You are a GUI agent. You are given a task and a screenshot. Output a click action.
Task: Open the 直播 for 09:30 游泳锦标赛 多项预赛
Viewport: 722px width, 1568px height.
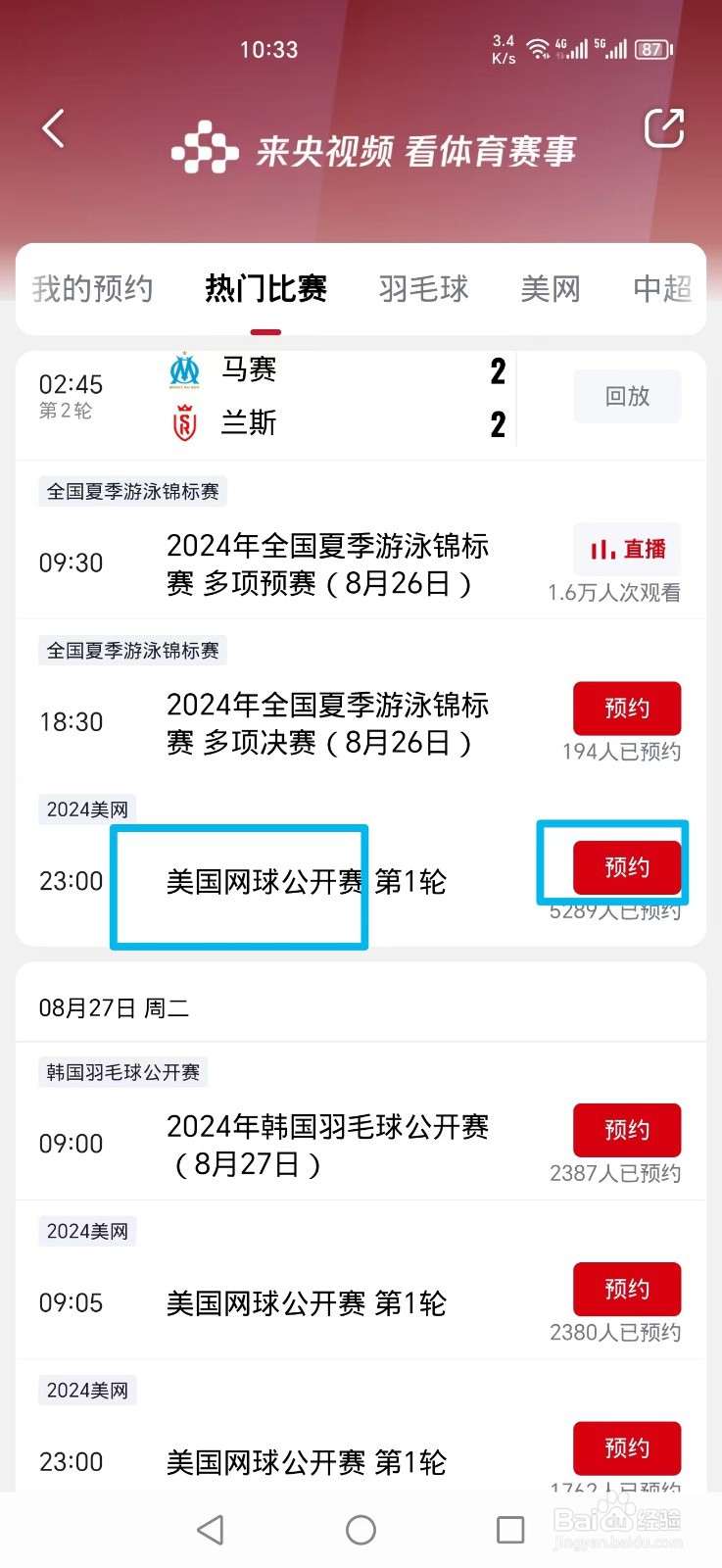coord(627,549)
